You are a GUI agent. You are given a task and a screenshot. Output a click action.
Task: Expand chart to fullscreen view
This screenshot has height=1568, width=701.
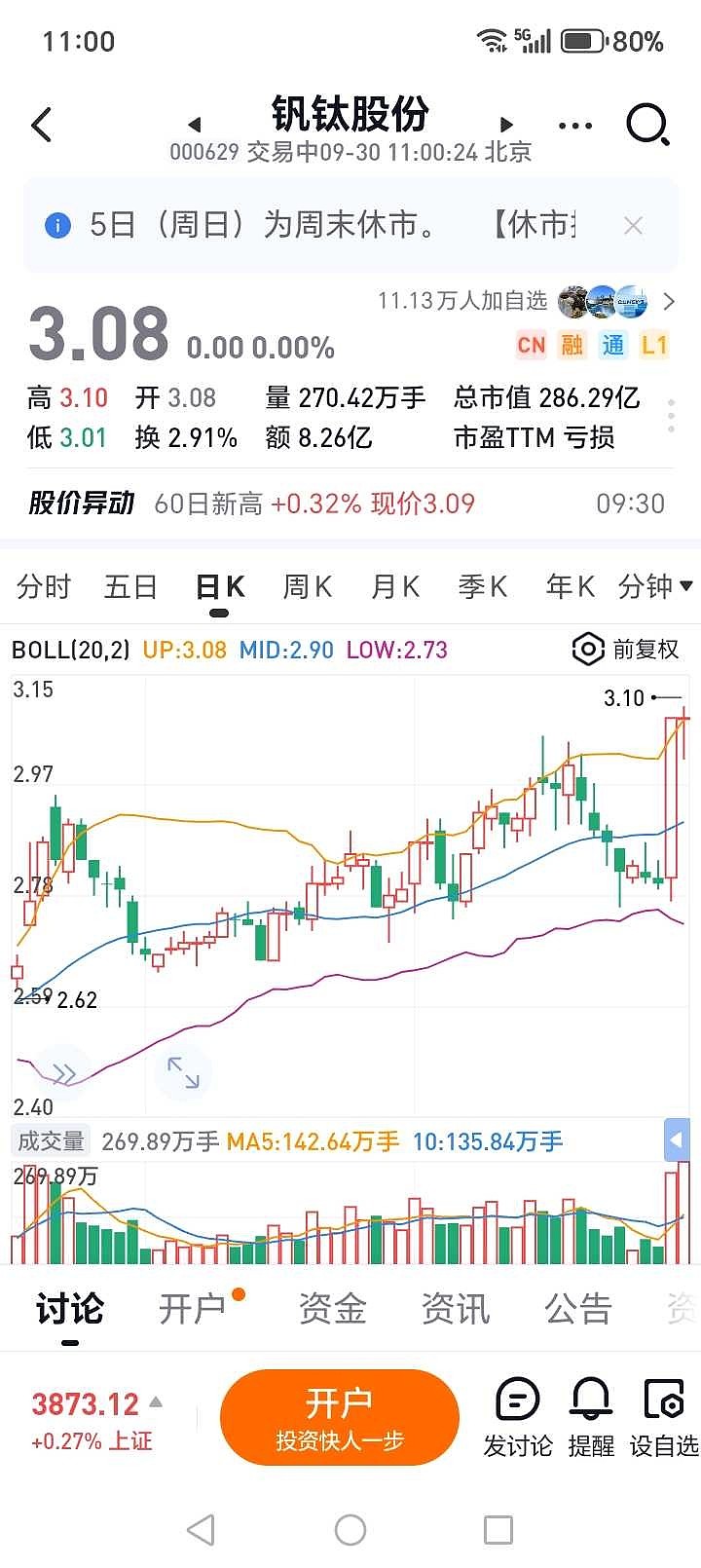coord(183,1072)
